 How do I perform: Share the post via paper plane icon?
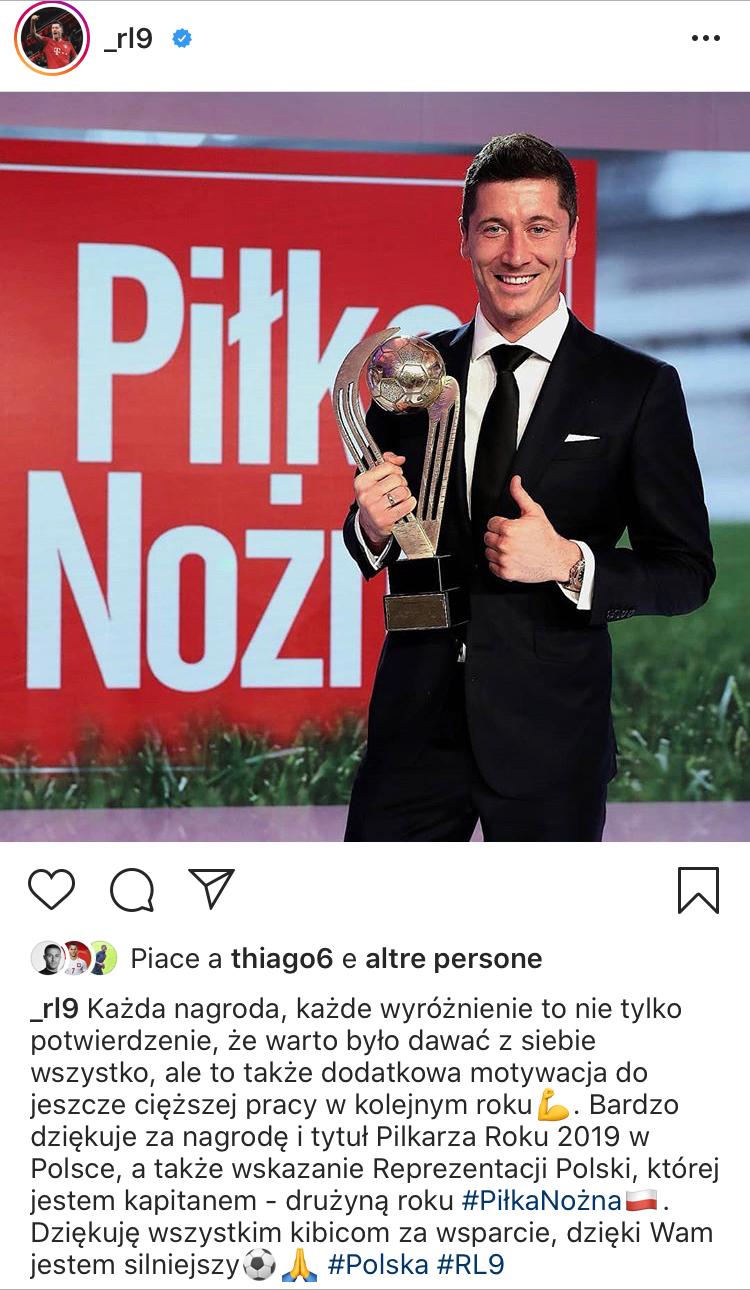tap(211, 888)
